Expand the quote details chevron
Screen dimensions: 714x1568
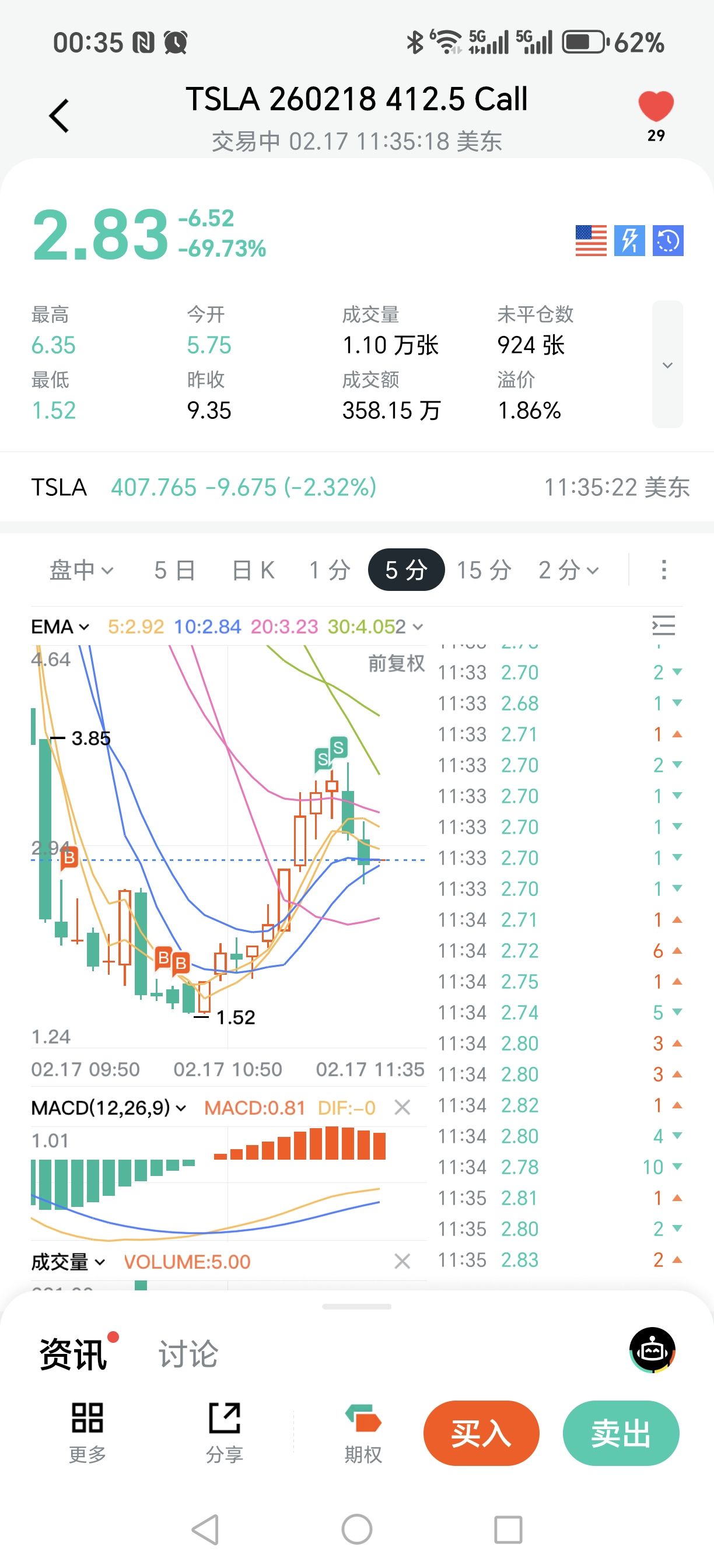coord(667,365)
